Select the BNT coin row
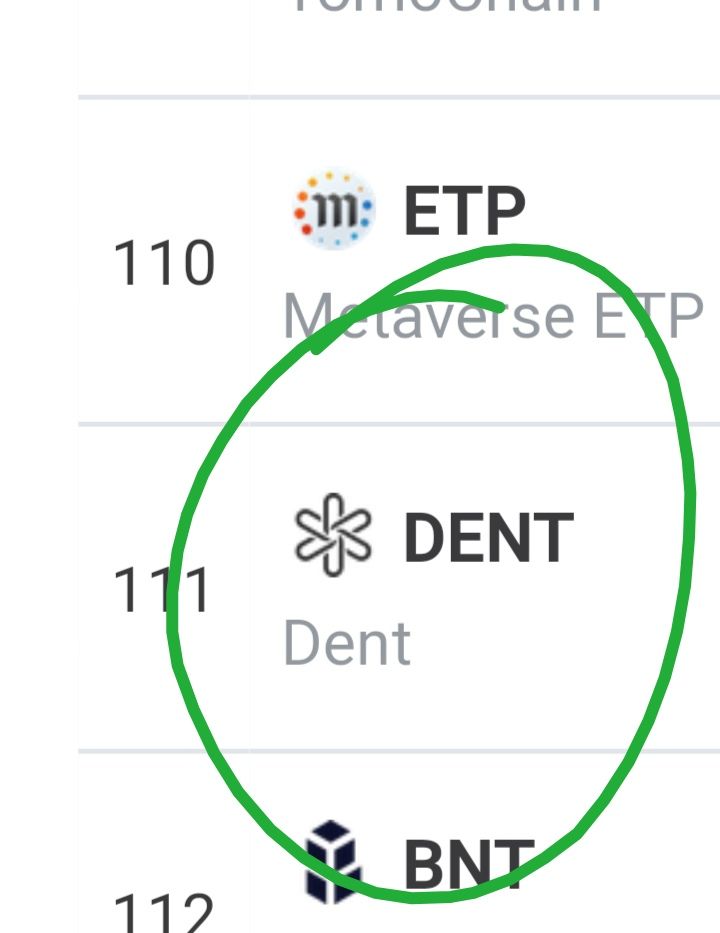The width and height of the screenshot is (720, 933). tap(466, 863)
